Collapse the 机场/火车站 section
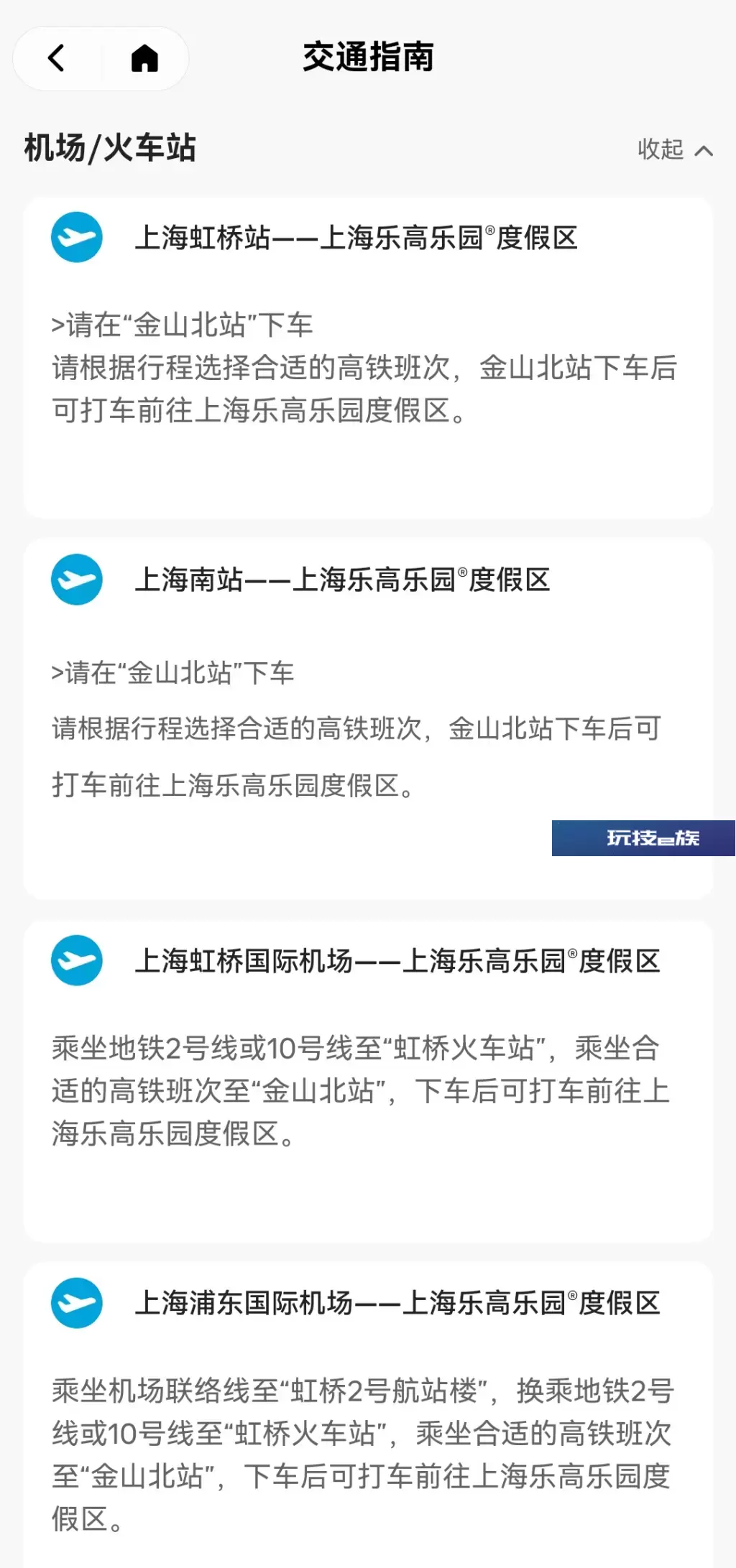Viewport: 736px width, 1568px height. tap(674, 149)
